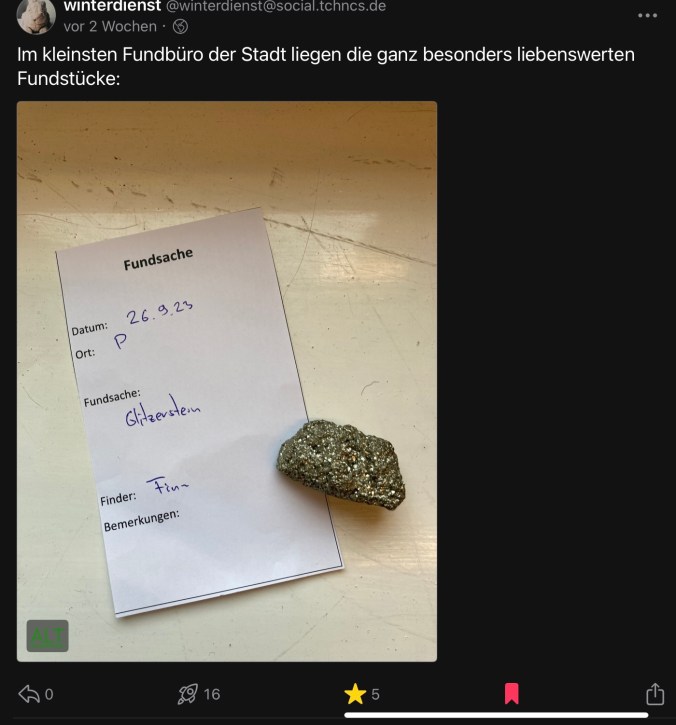Boost this post
676x725 pixels.
pos(189,693)
